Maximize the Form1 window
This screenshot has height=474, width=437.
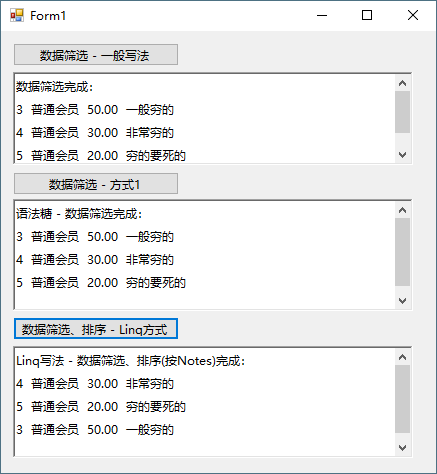click(367, 15)
